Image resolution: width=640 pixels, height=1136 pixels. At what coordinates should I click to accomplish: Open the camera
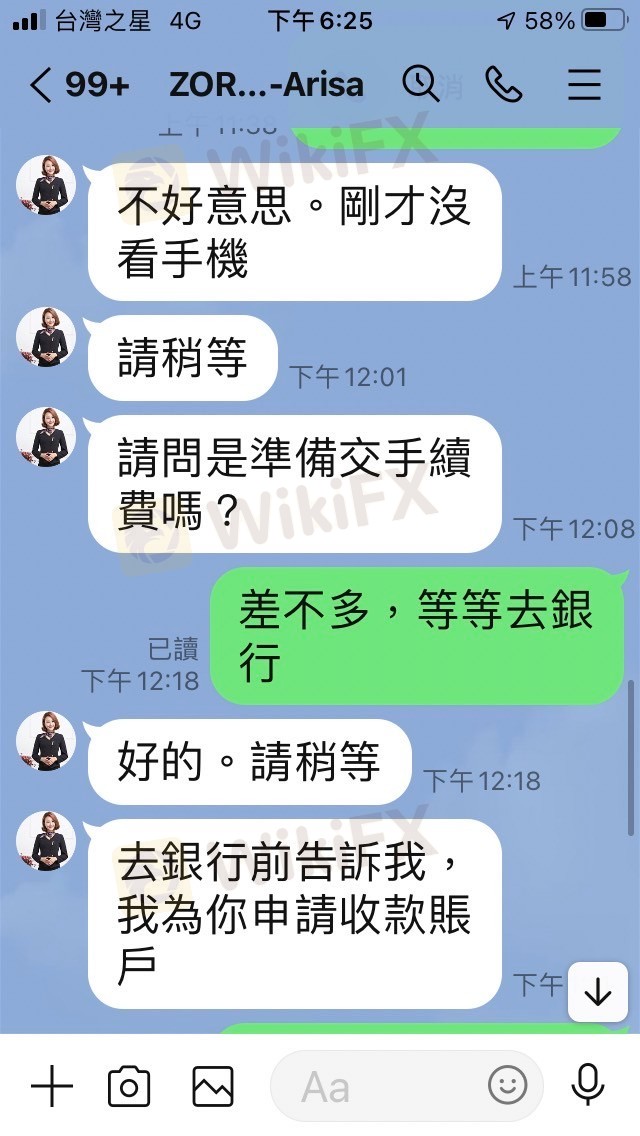(x=129, y=1086)
